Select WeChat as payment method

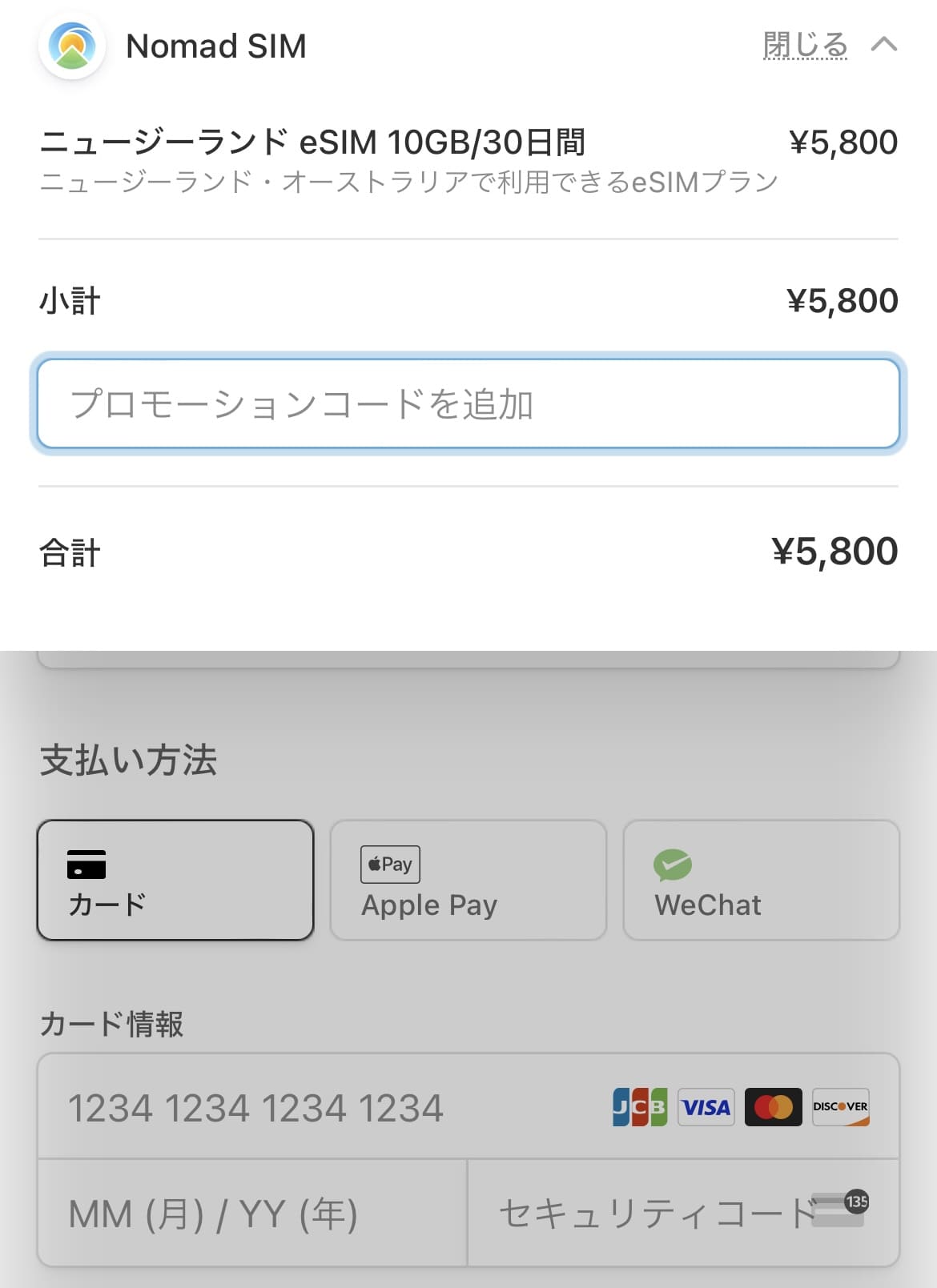(760, 881)
